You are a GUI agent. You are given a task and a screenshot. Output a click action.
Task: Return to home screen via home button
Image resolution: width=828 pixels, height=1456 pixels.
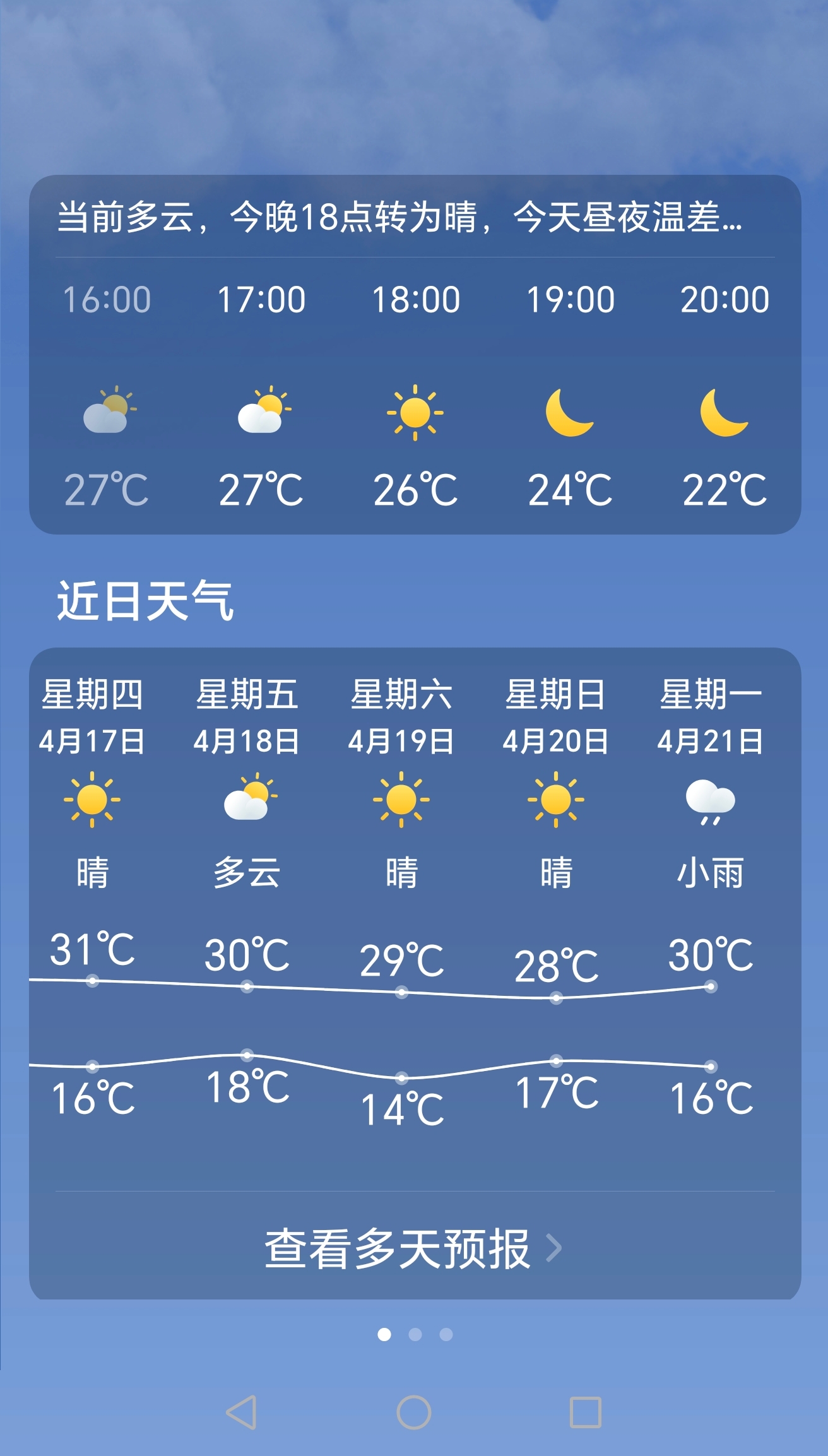[414, 1412]
